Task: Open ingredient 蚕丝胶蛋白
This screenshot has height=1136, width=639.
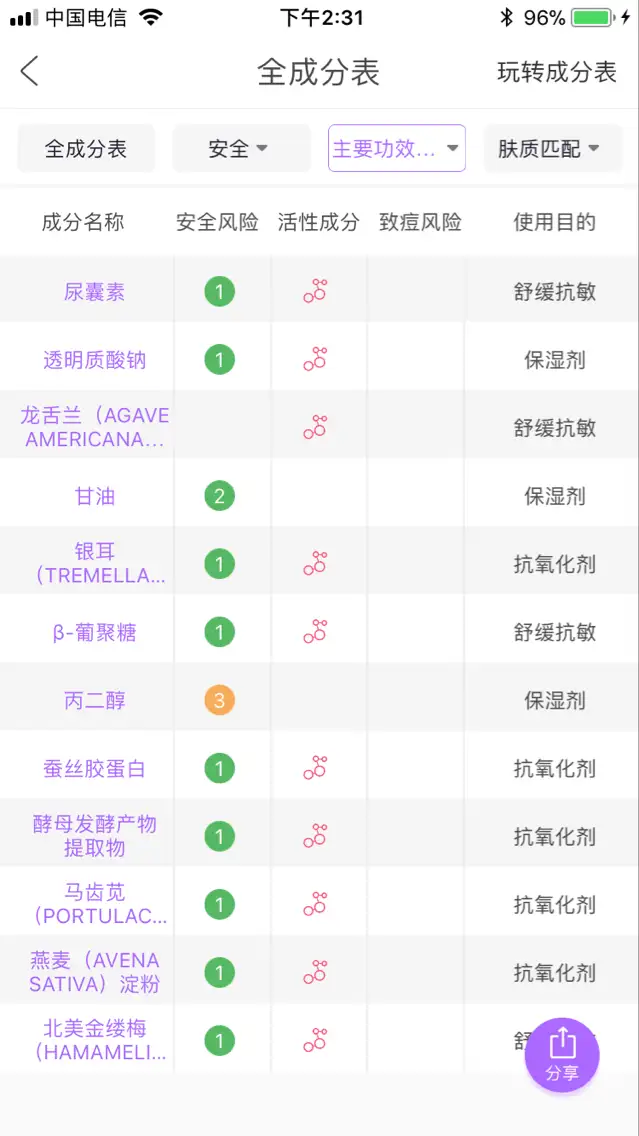Action: click(x=94, y=768)
